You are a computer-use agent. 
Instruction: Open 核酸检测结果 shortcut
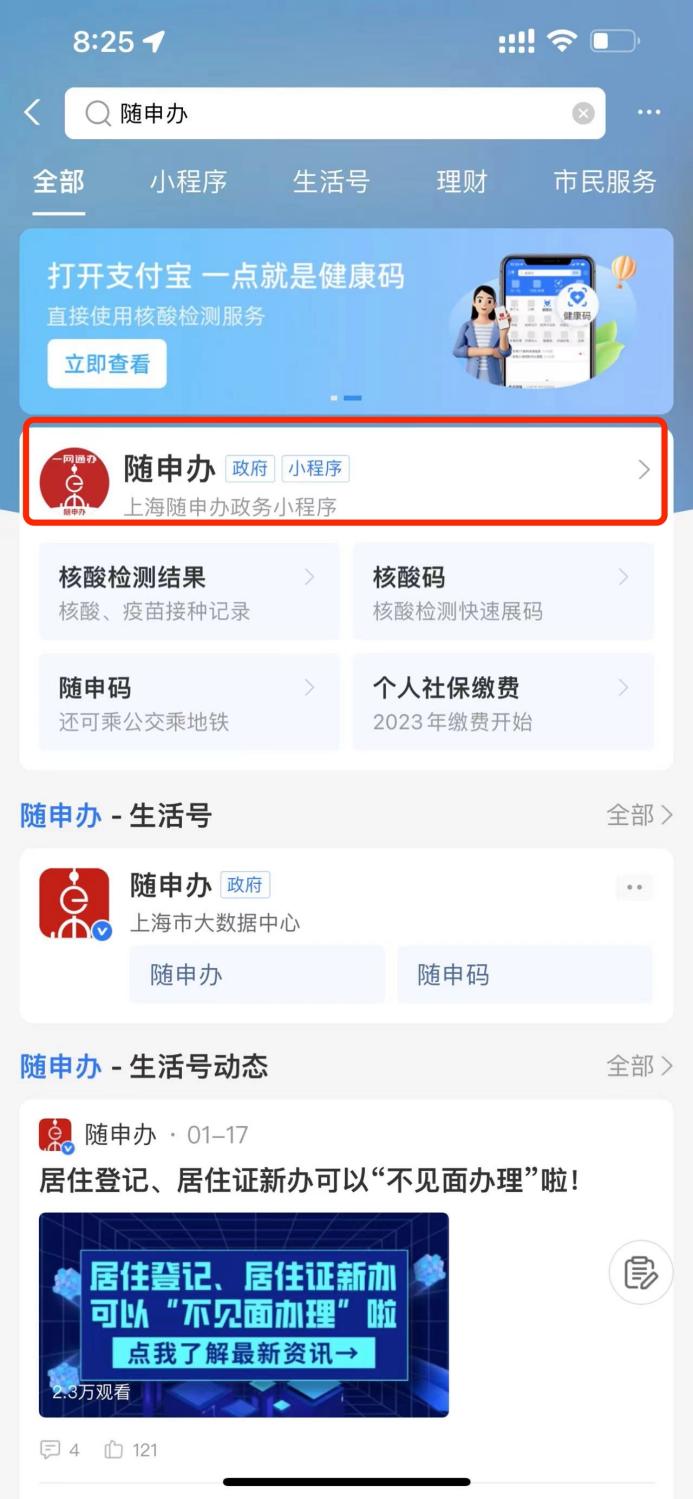click(189, 591)
